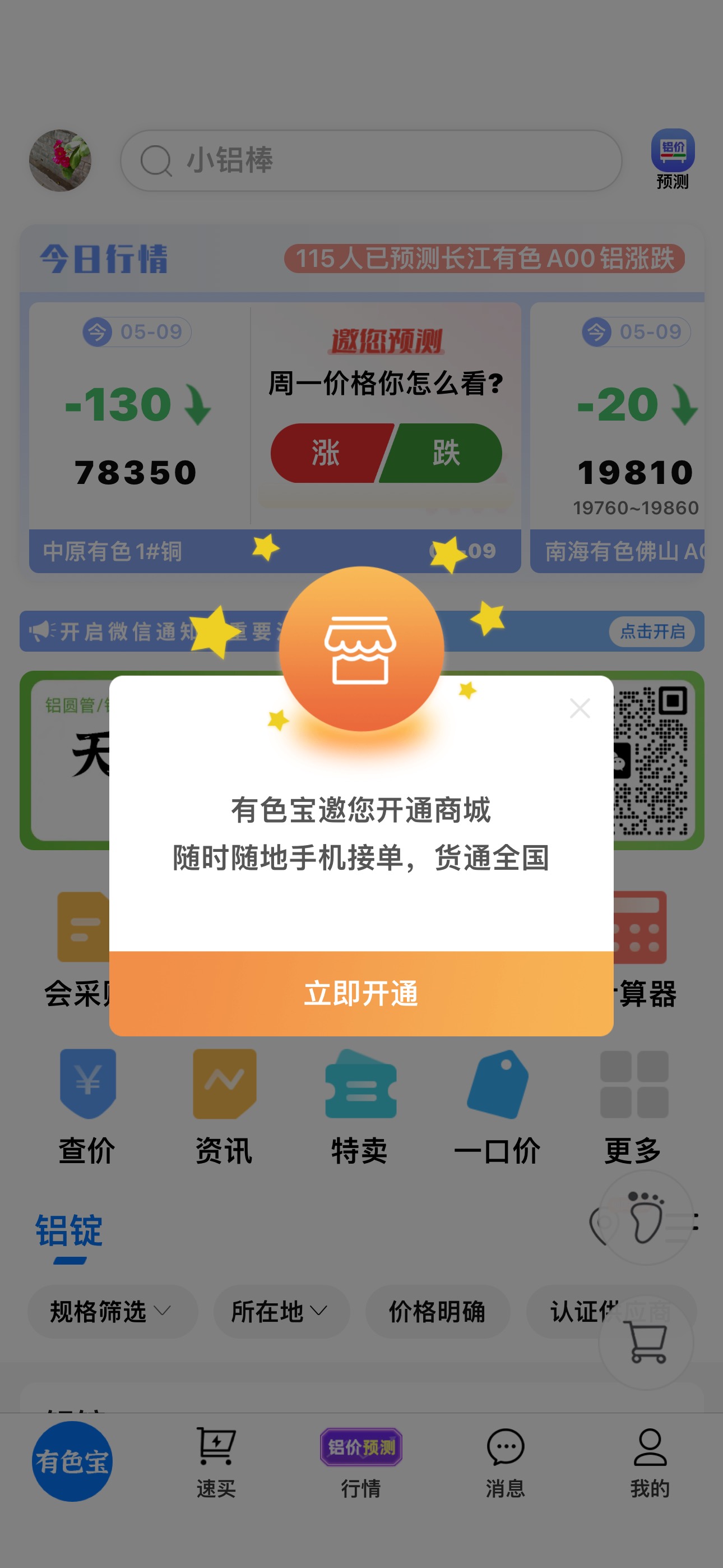Open the 一口价 fixed-price section
The width and height of the screenshot is (723, 1568).
tap(497, 1105)
